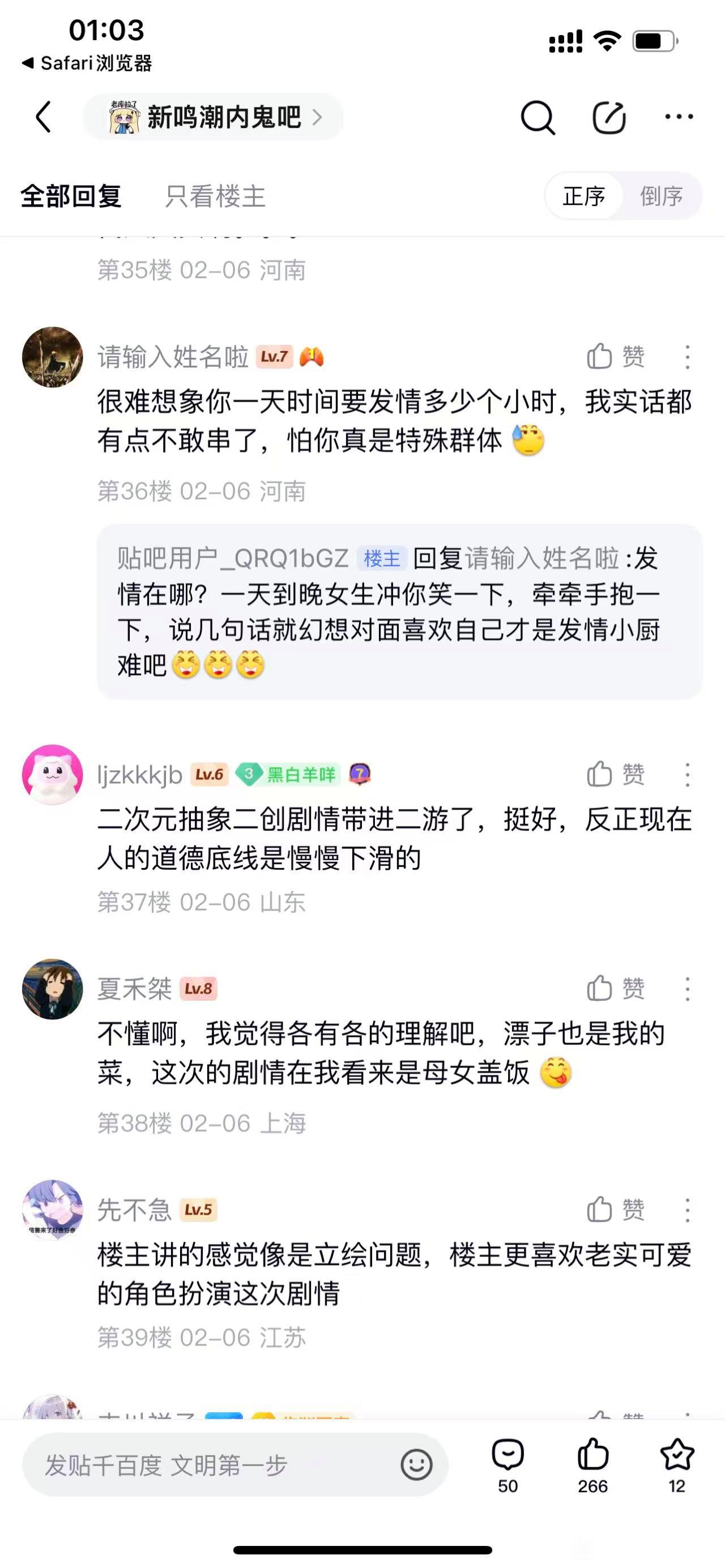This screenshot has height=1568, width=725.
Task: Open the top-right overflow menu
Action: (679, 116)
